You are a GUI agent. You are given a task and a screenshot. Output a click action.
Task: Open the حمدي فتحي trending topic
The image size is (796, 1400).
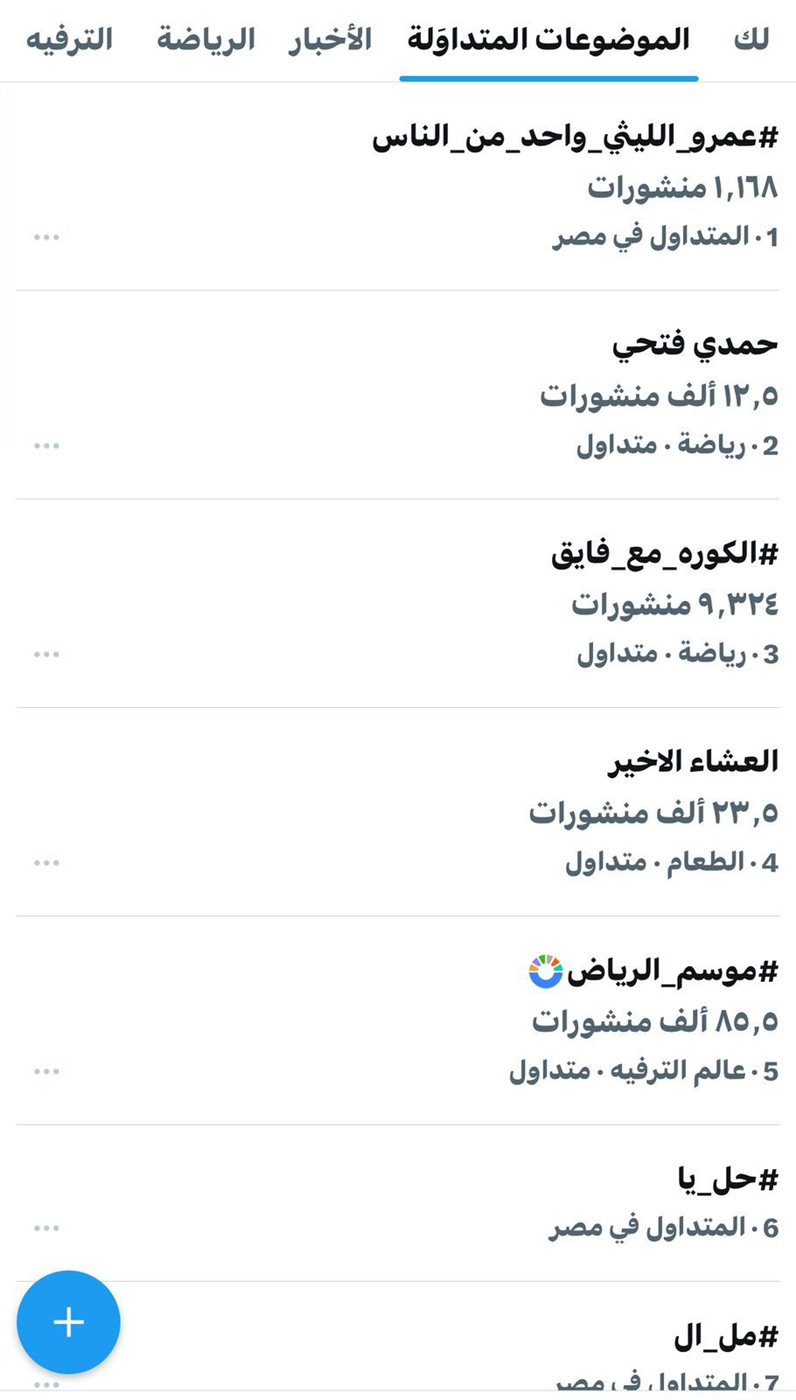click(398, 395)
